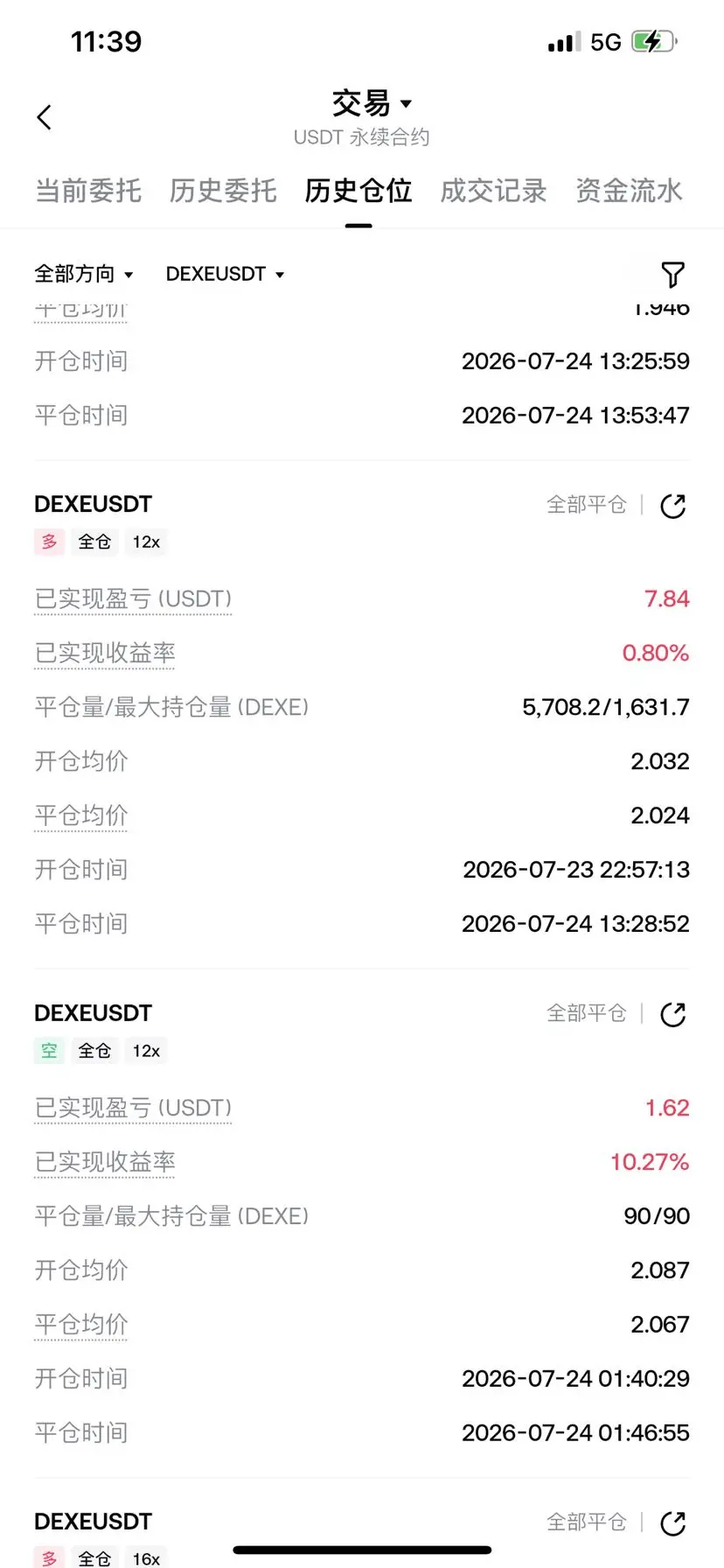Expand the 全部方向 direction dropdown
Screen dimensions: 724x1568
[x=84, y=274]
